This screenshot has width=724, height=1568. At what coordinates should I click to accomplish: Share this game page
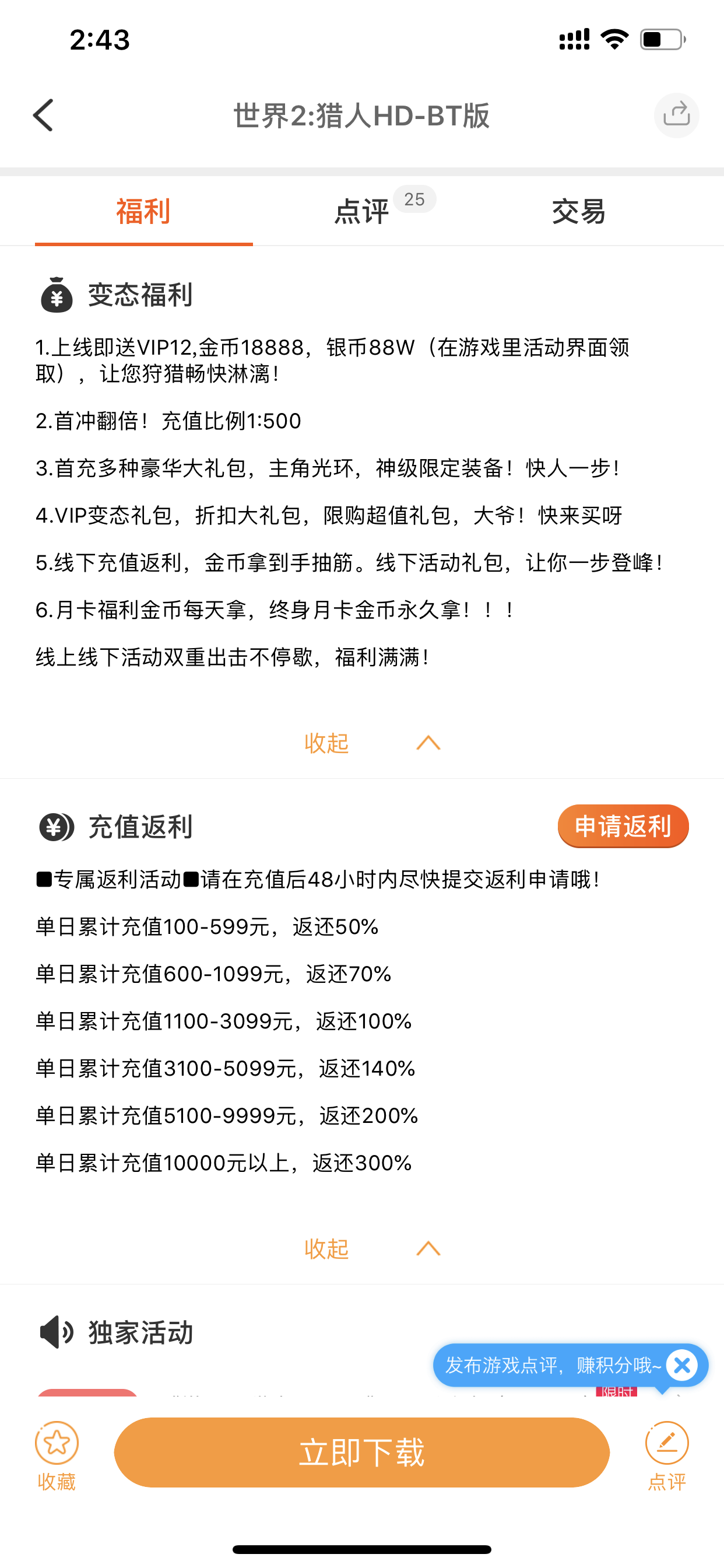(676, 115)
